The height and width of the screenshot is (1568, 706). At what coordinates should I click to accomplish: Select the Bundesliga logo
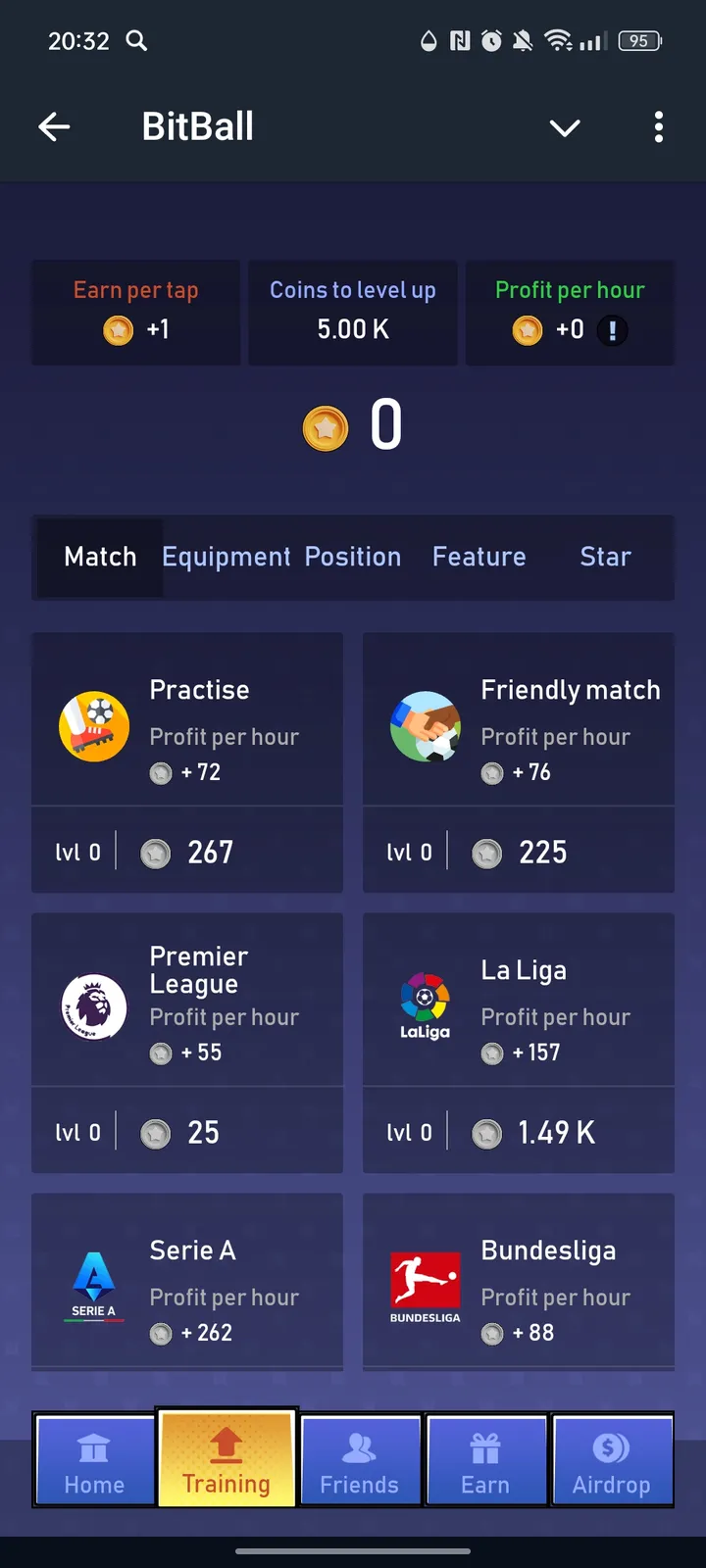click(425, 1284)
